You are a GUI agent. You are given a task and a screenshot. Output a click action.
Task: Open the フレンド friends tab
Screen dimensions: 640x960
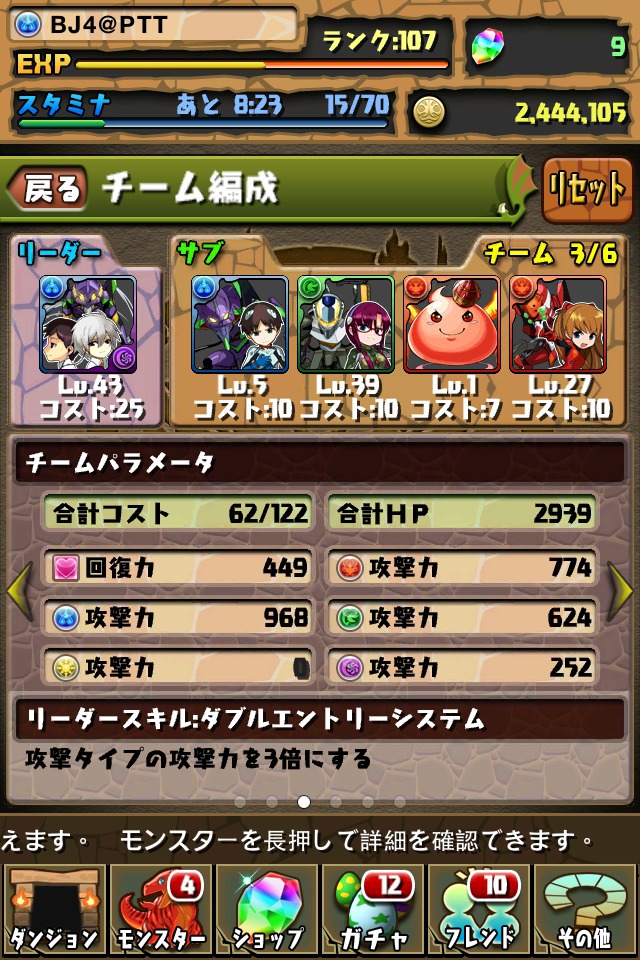pos(480,910)
